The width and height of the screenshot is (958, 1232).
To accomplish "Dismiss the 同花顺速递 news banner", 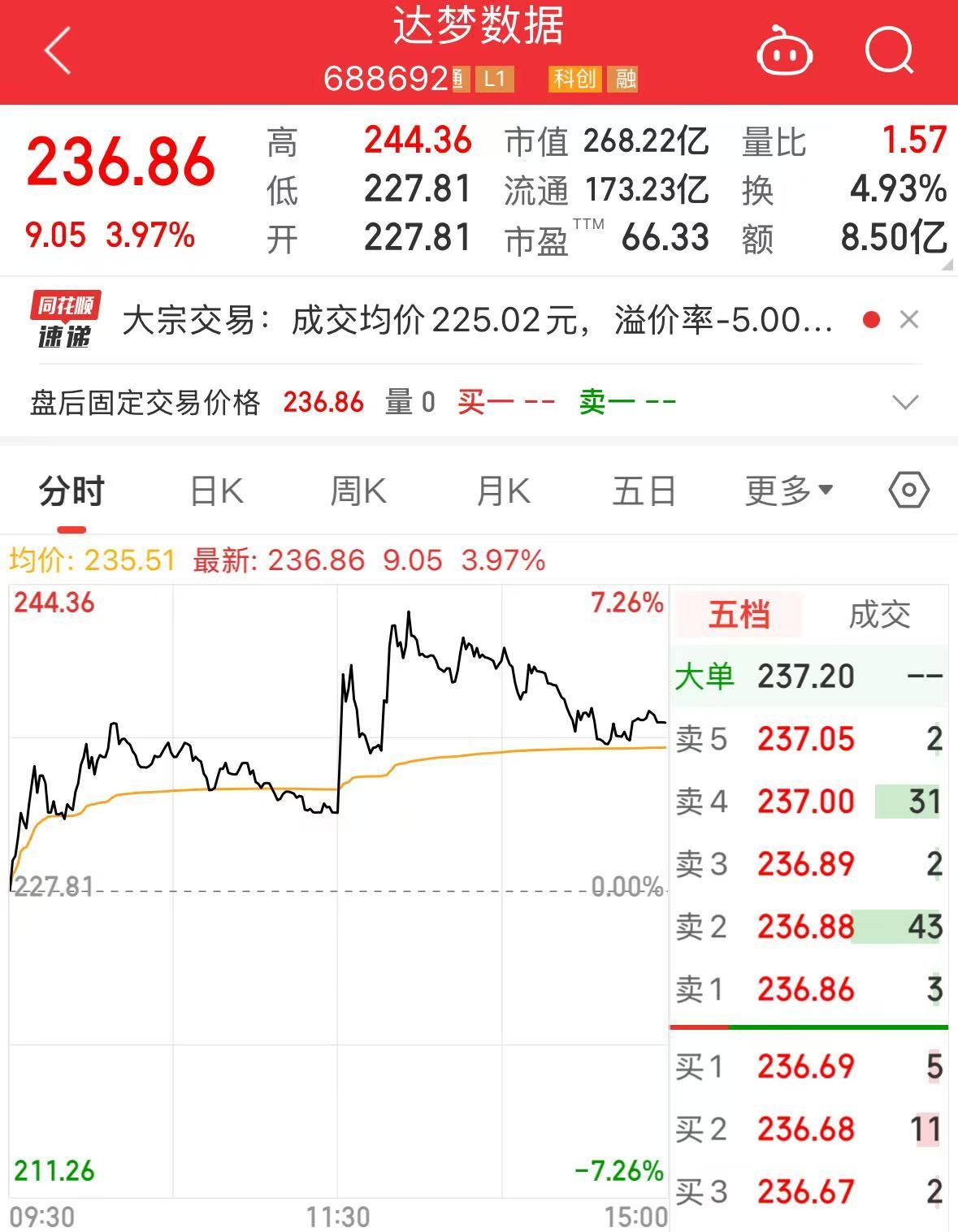I will click(909, 320).
